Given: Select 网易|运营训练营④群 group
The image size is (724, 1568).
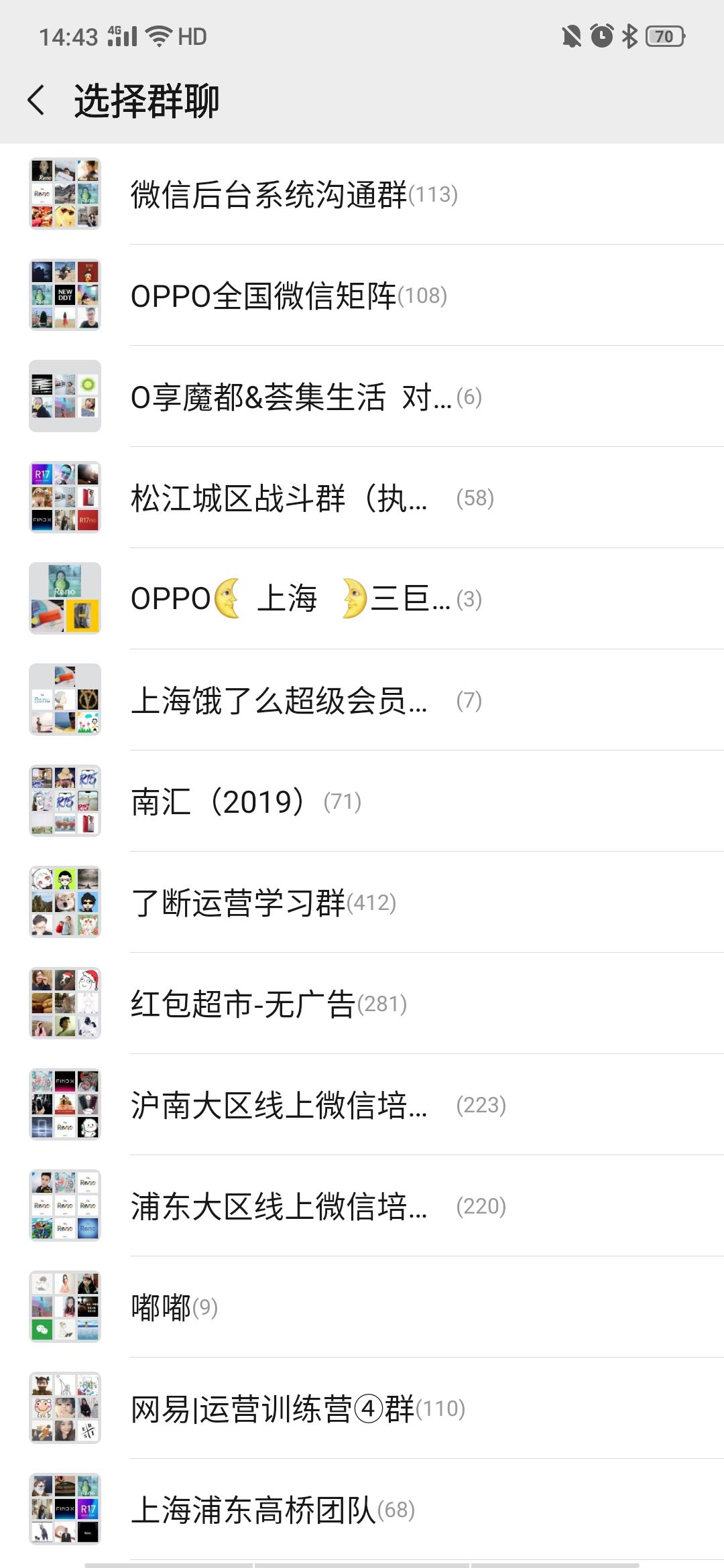Looking at the screenshot, I should pyautogui.click(x=298, y=1409).
